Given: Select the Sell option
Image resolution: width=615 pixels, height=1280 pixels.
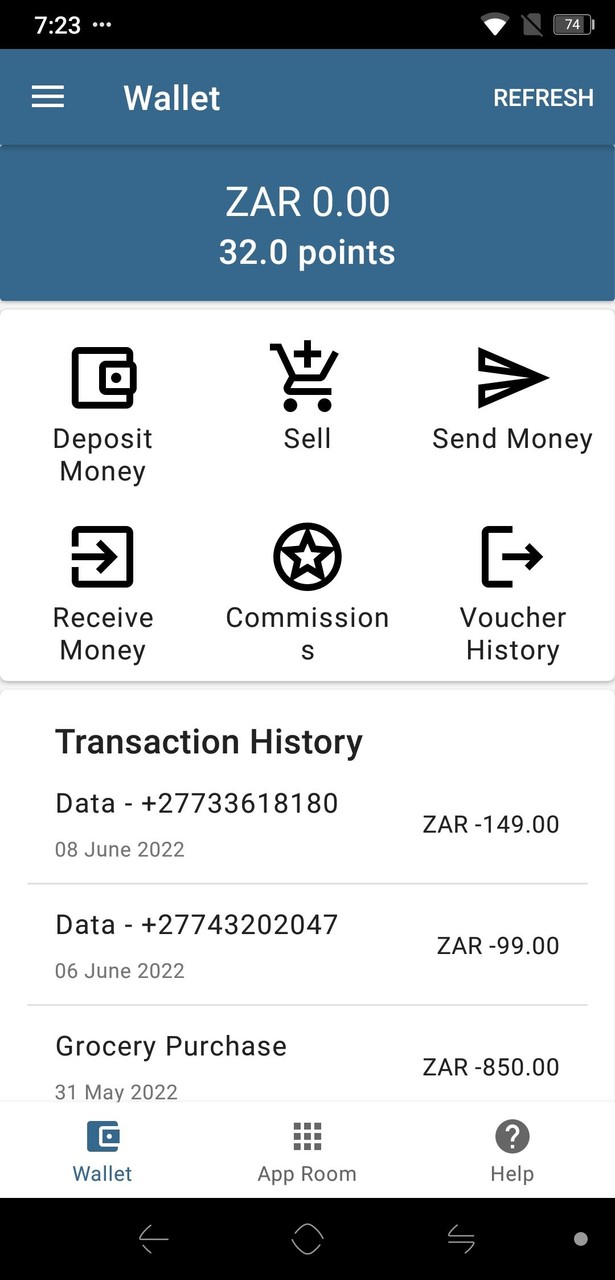Looking at the screenshot, I should tap(307, 397).
